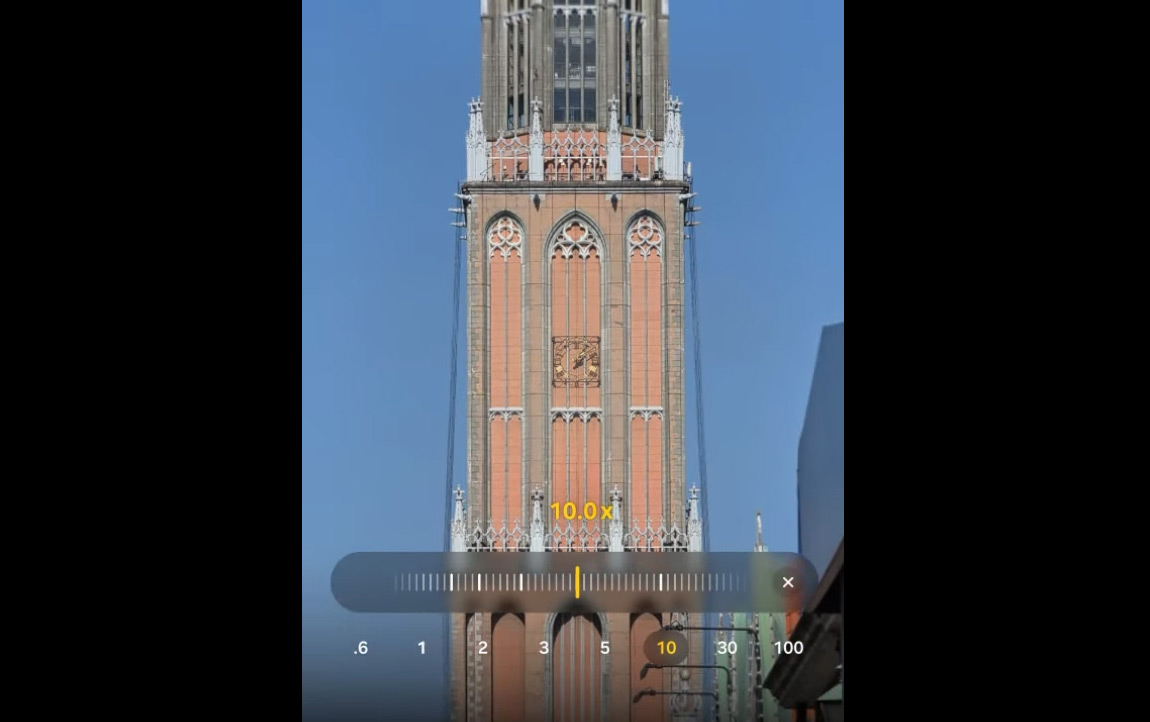This screenshot has width=1150, height=722.
Task: Select the .6 zoom level
Action: [x=361, y=648]
